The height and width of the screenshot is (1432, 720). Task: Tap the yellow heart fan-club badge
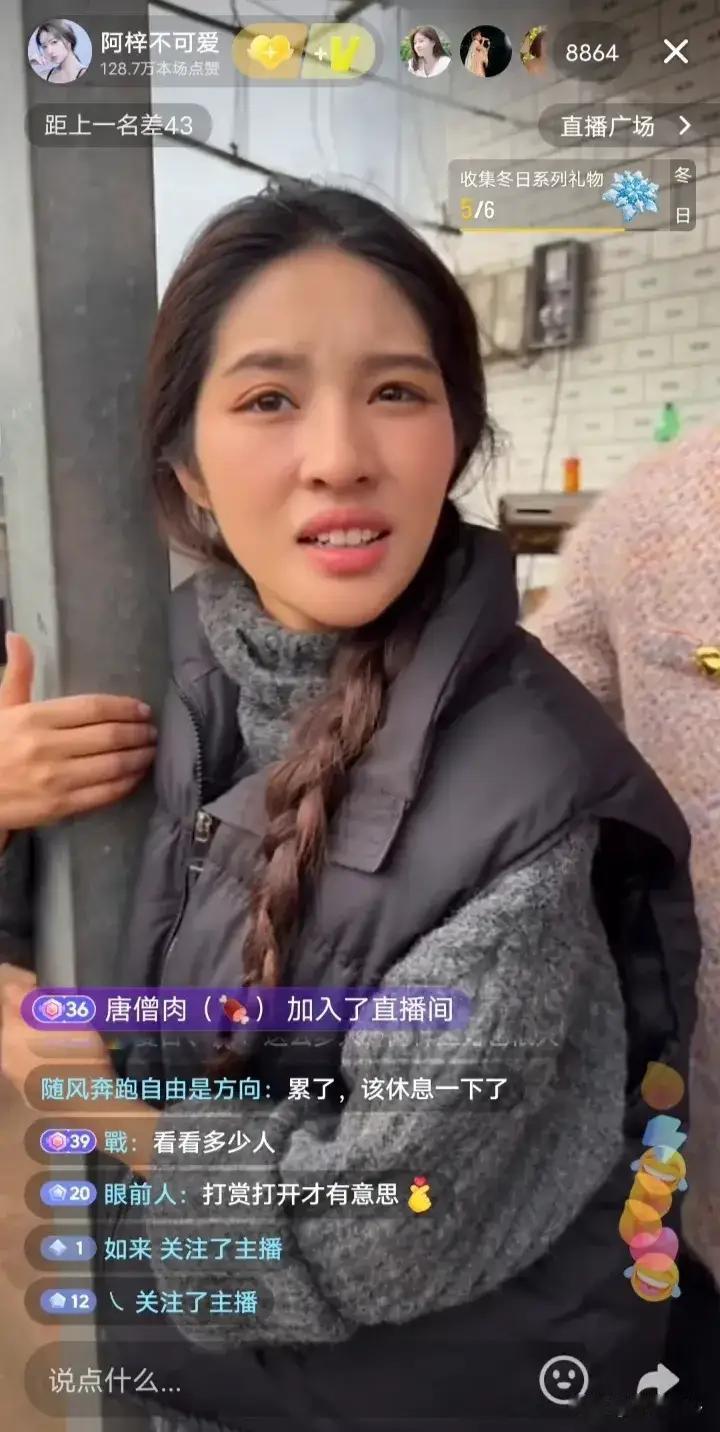[270, 47]
